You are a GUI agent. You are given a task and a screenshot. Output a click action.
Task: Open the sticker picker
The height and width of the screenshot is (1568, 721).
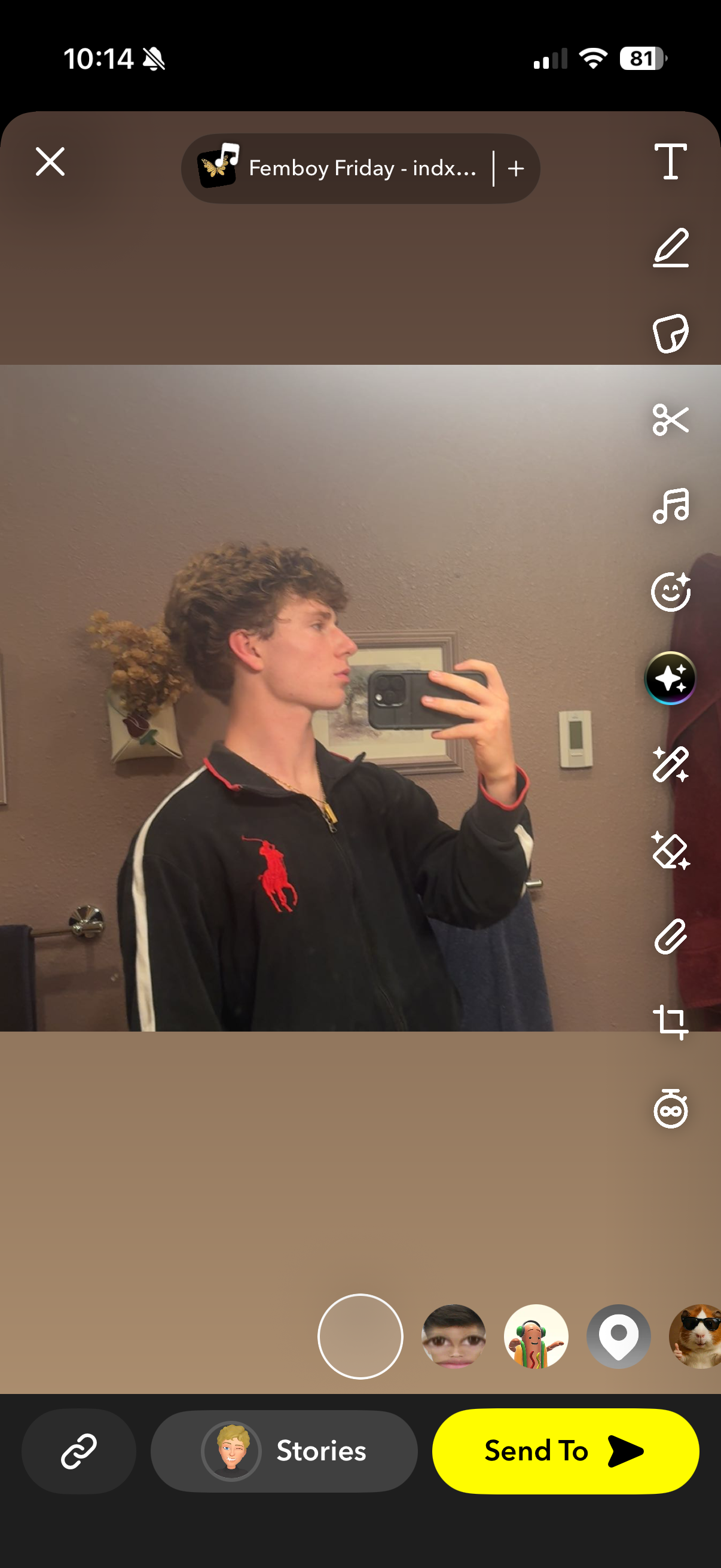670,334
